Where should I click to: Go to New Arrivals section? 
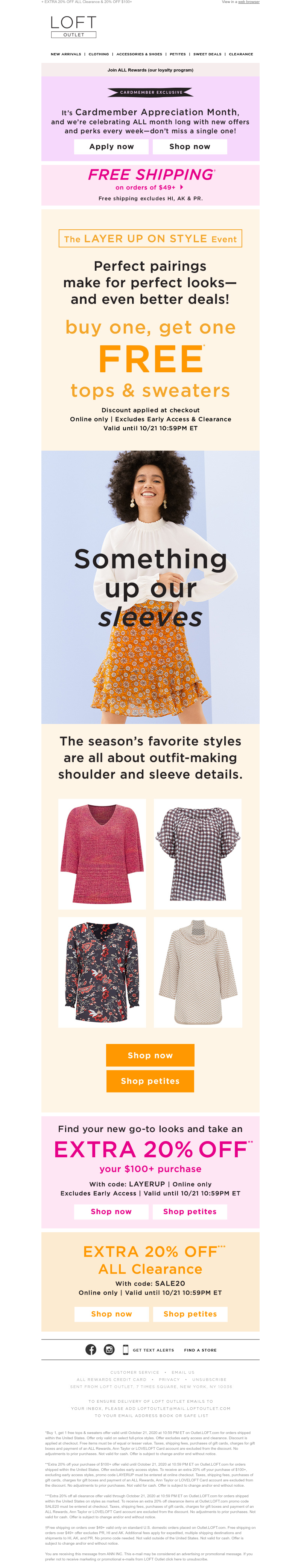66,54
